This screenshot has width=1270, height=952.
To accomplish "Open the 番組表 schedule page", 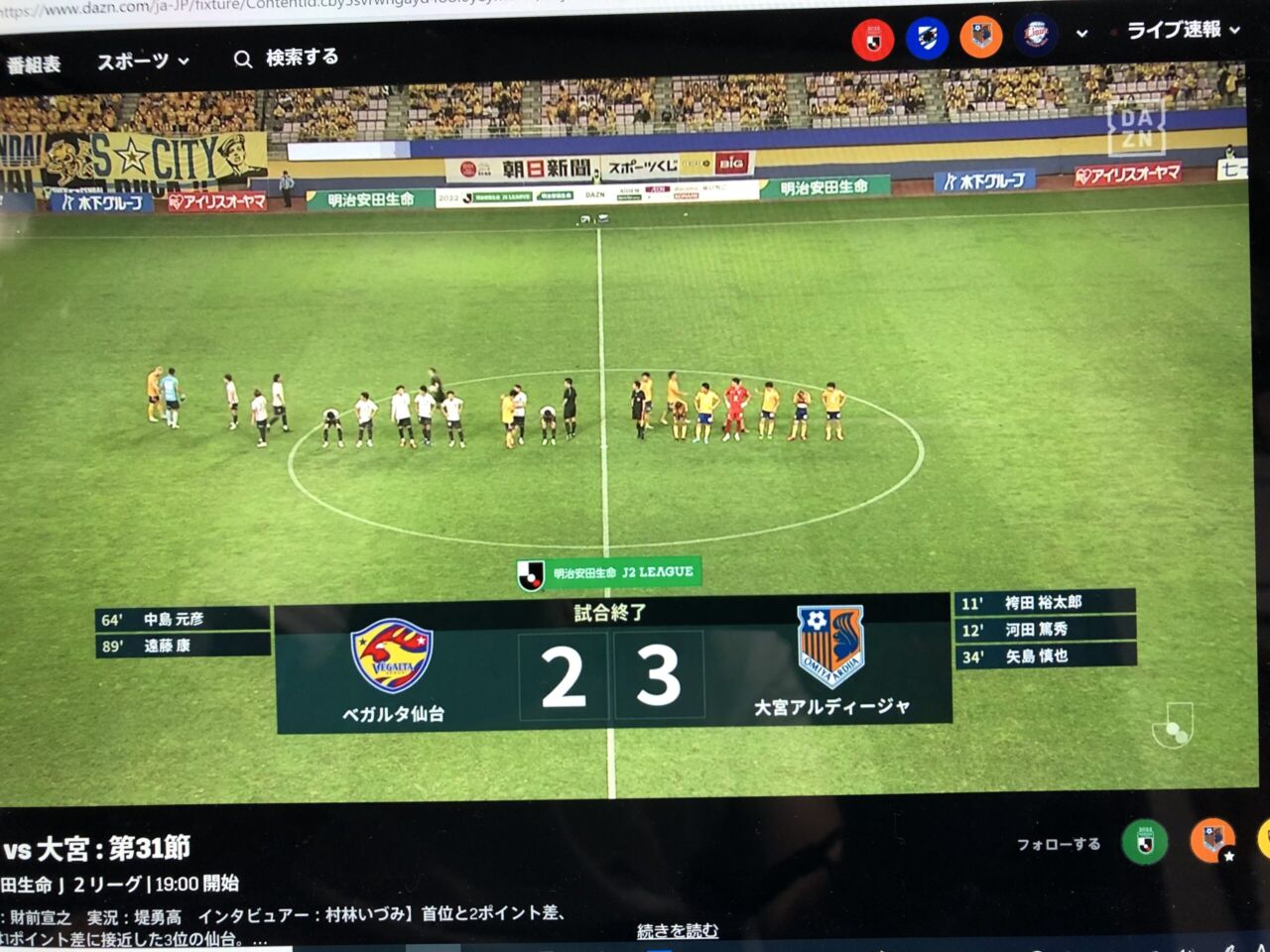I will point(34,64).
